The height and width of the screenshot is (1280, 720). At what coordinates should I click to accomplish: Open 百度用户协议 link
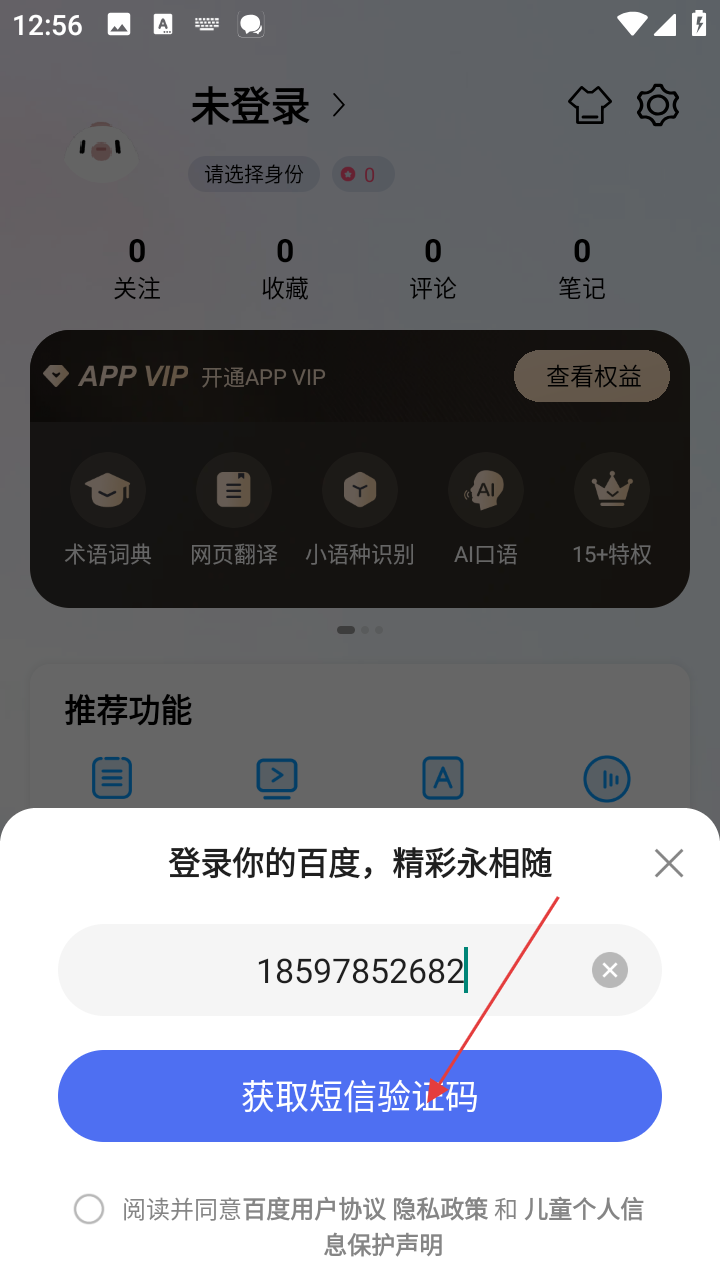coord(314,1210)
